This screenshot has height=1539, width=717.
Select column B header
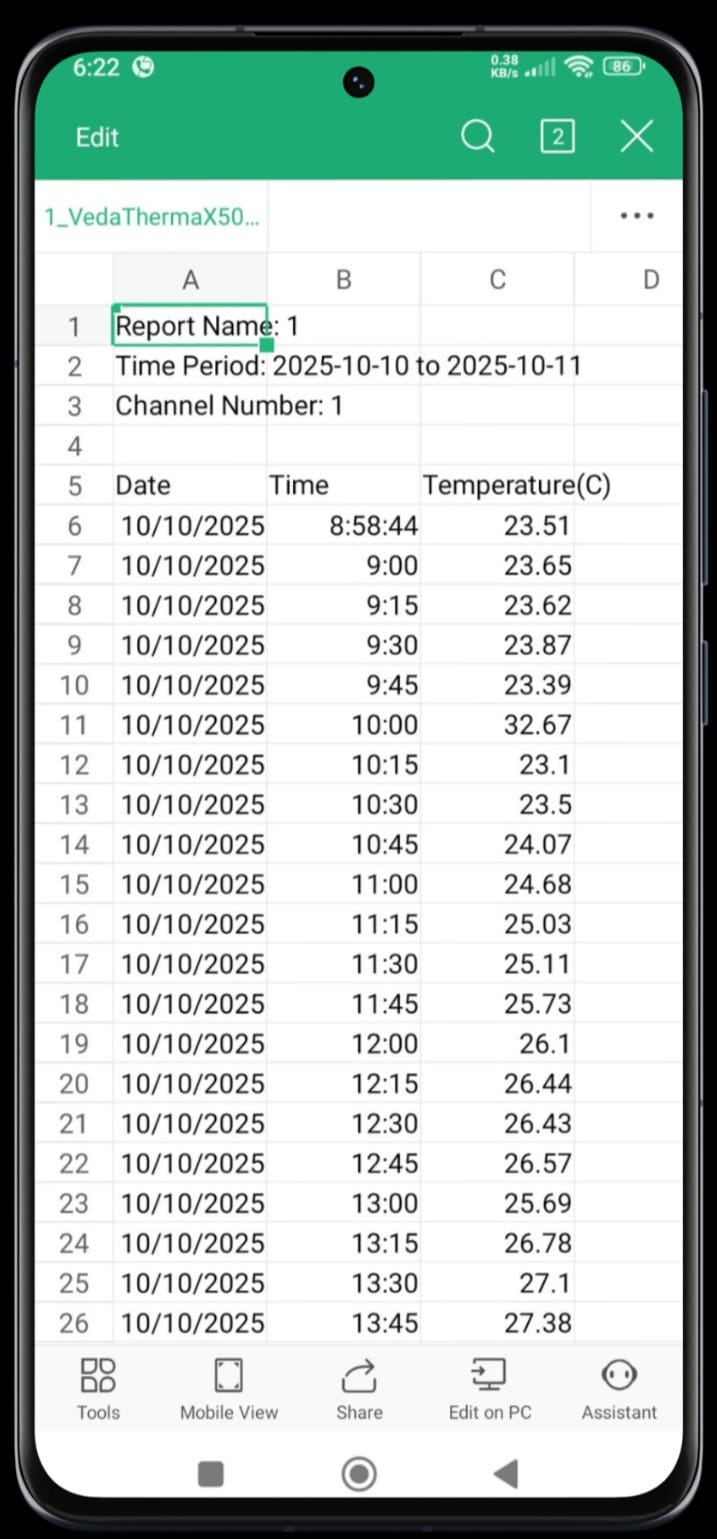(x=343, y=280)
